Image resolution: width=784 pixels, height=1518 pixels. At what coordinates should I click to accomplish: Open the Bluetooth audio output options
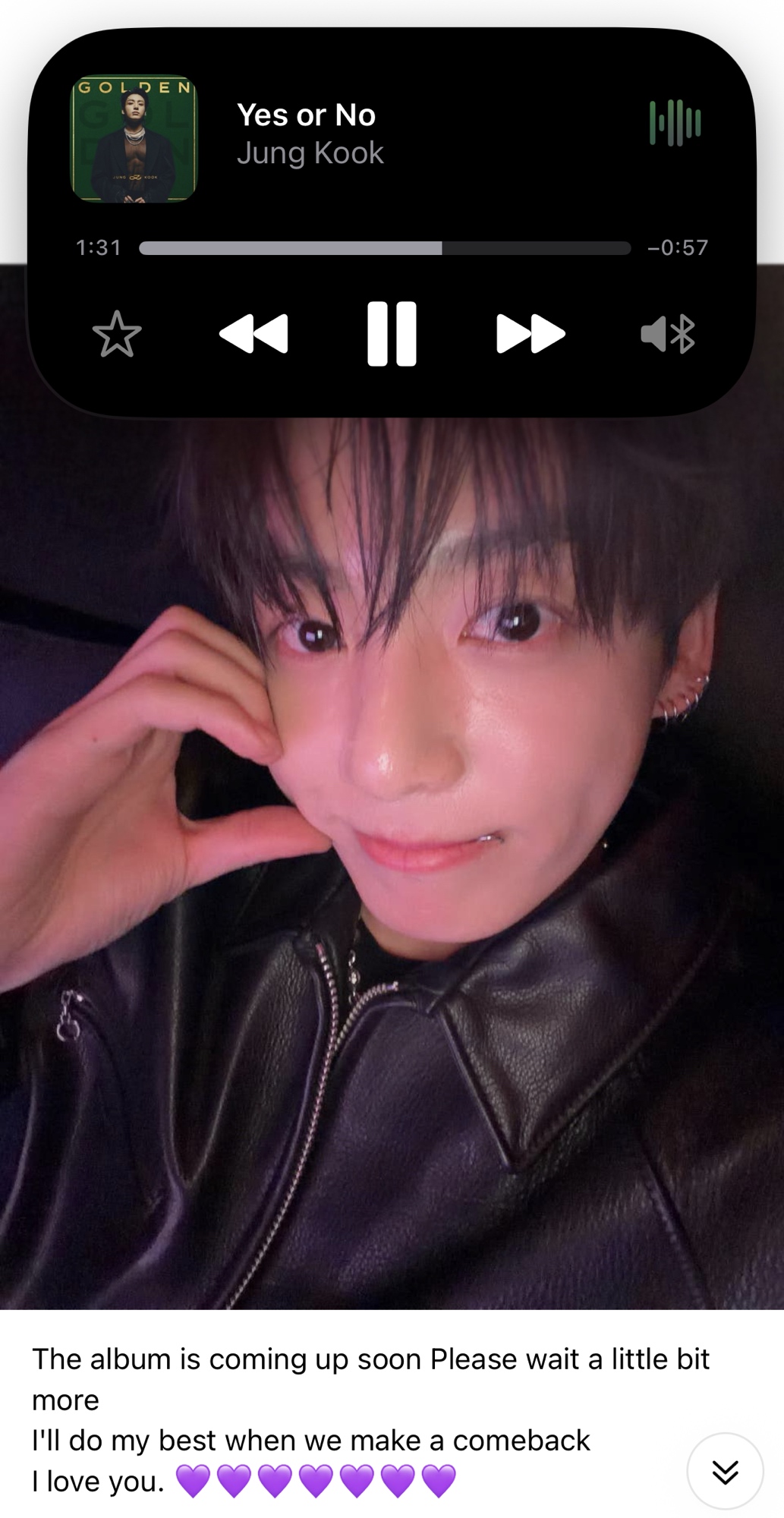668,334
